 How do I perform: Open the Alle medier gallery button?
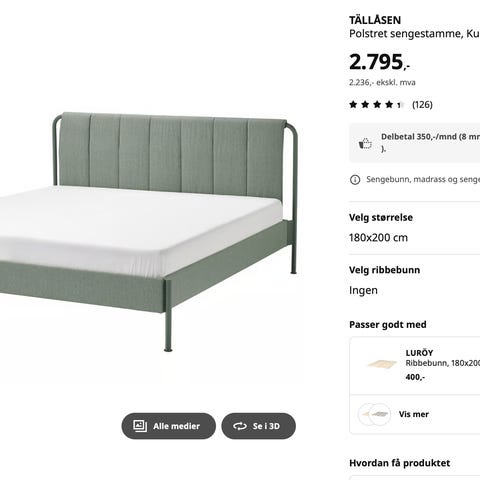click(168, 426)
